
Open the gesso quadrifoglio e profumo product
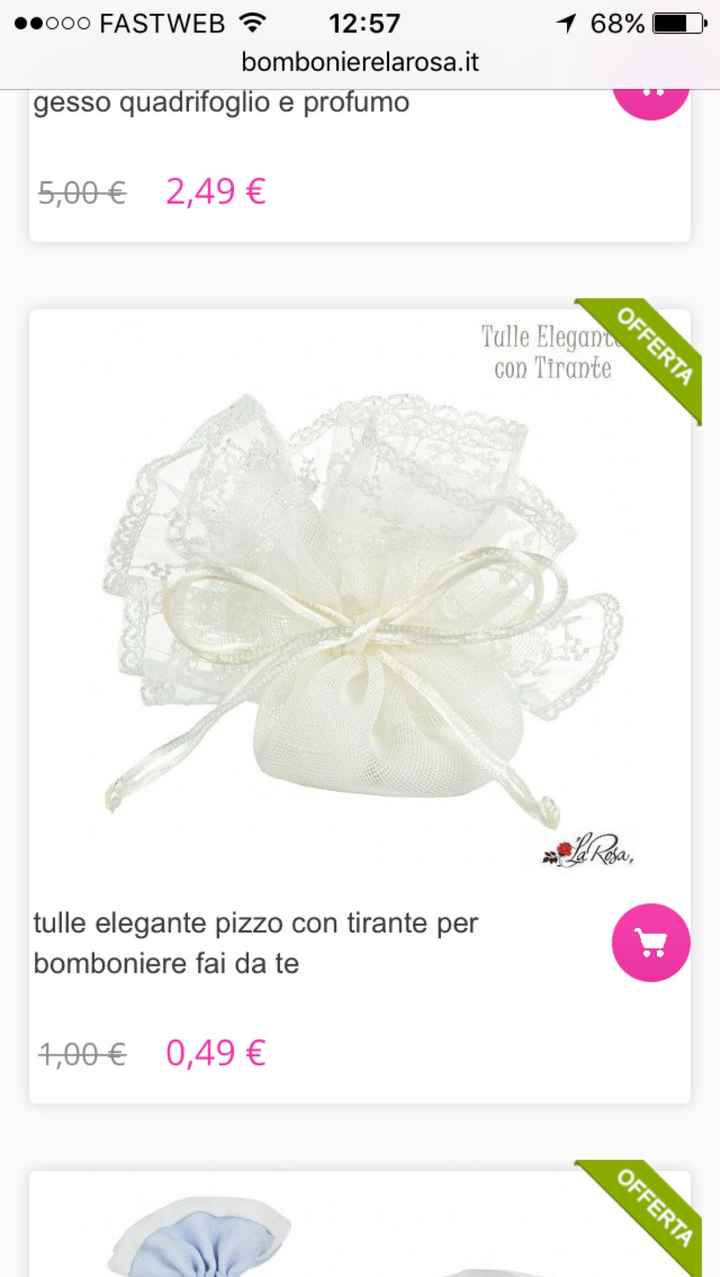click(x=221, y=103)
